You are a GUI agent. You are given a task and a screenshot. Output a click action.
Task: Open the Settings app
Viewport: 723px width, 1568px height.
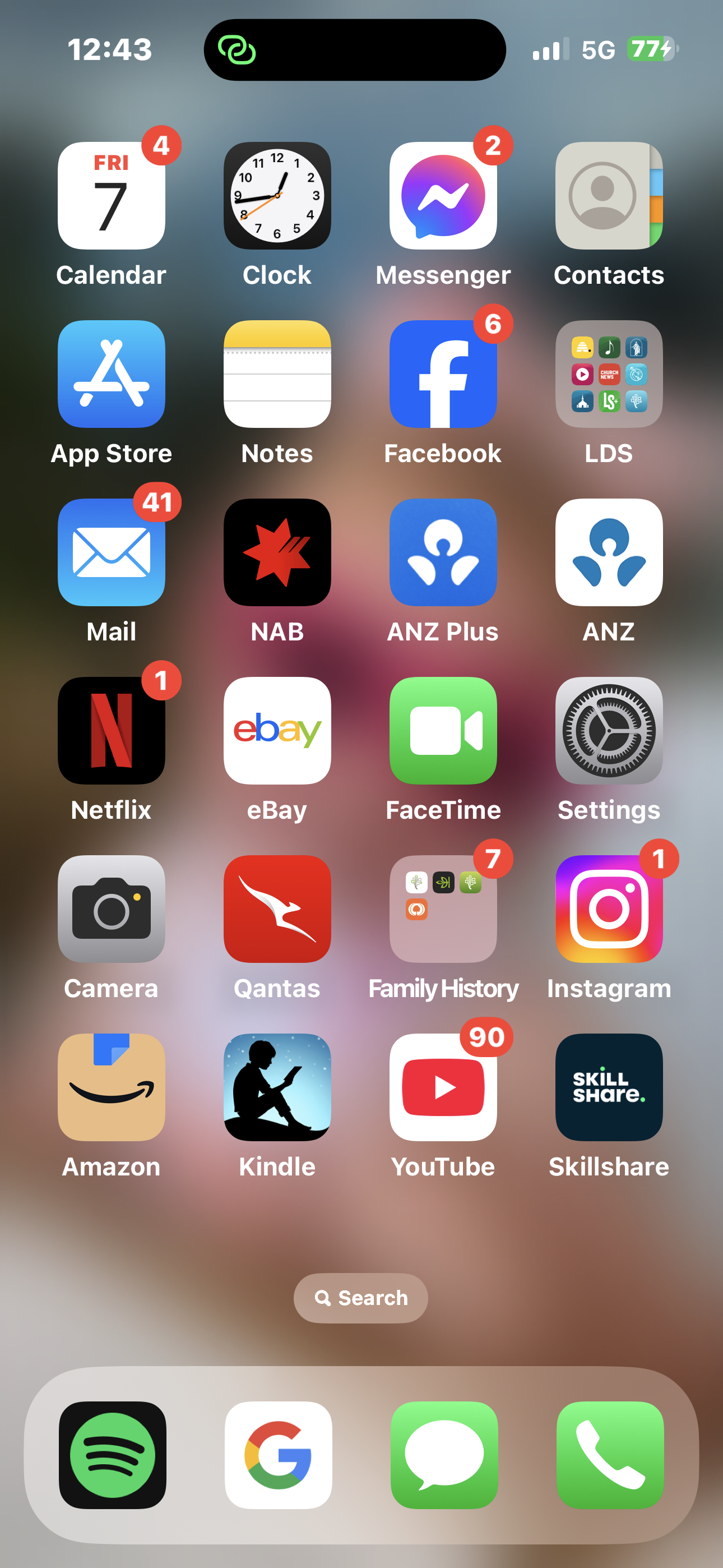tap(609, 731)
